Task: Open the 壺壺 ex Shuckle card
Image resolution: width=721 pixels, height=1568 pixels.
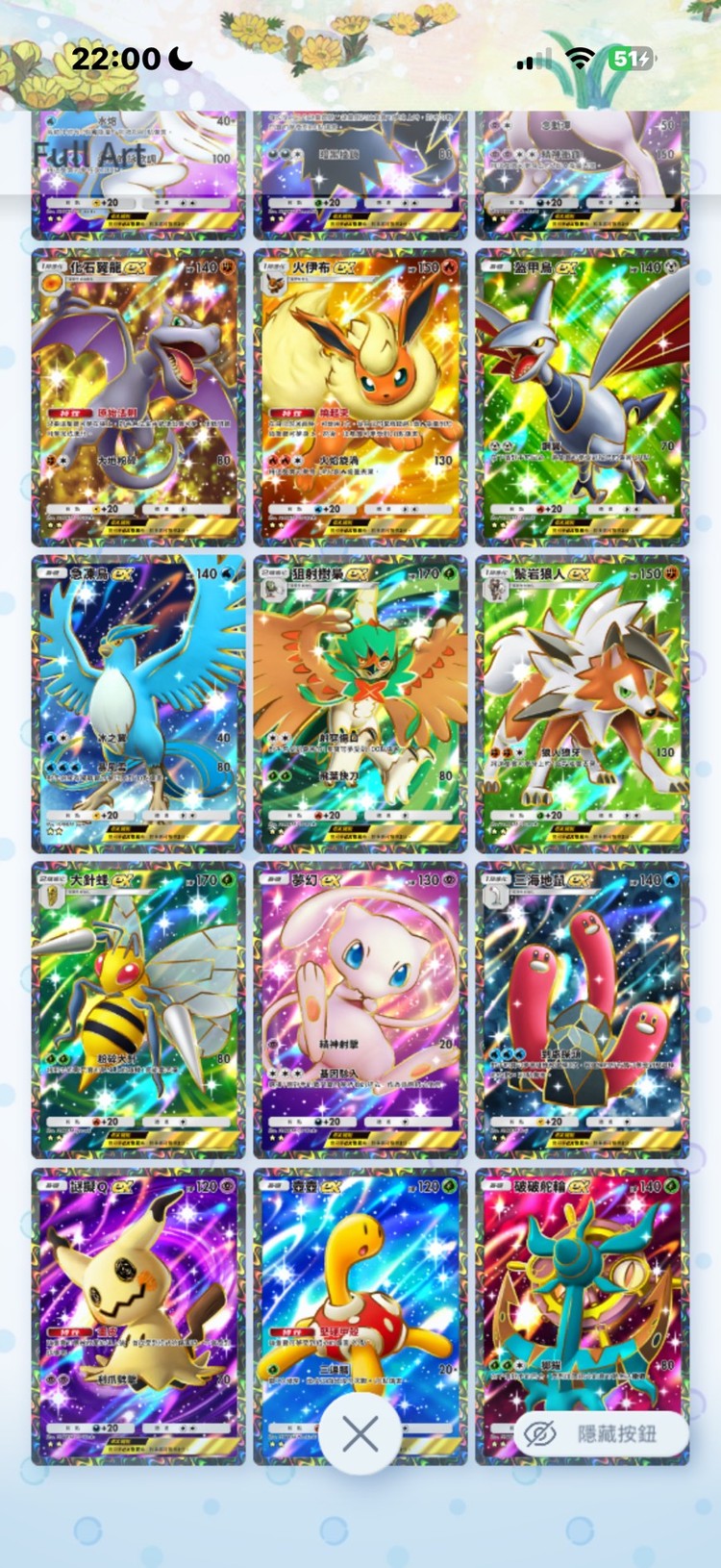Action: (x=360, y=1289)
